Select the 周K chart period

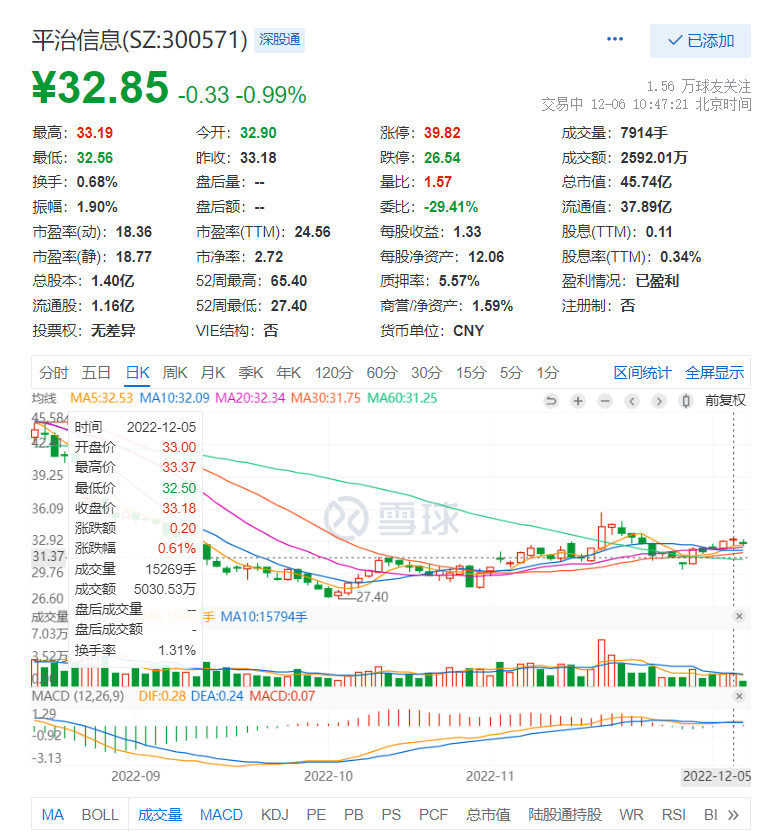(175, 373)
